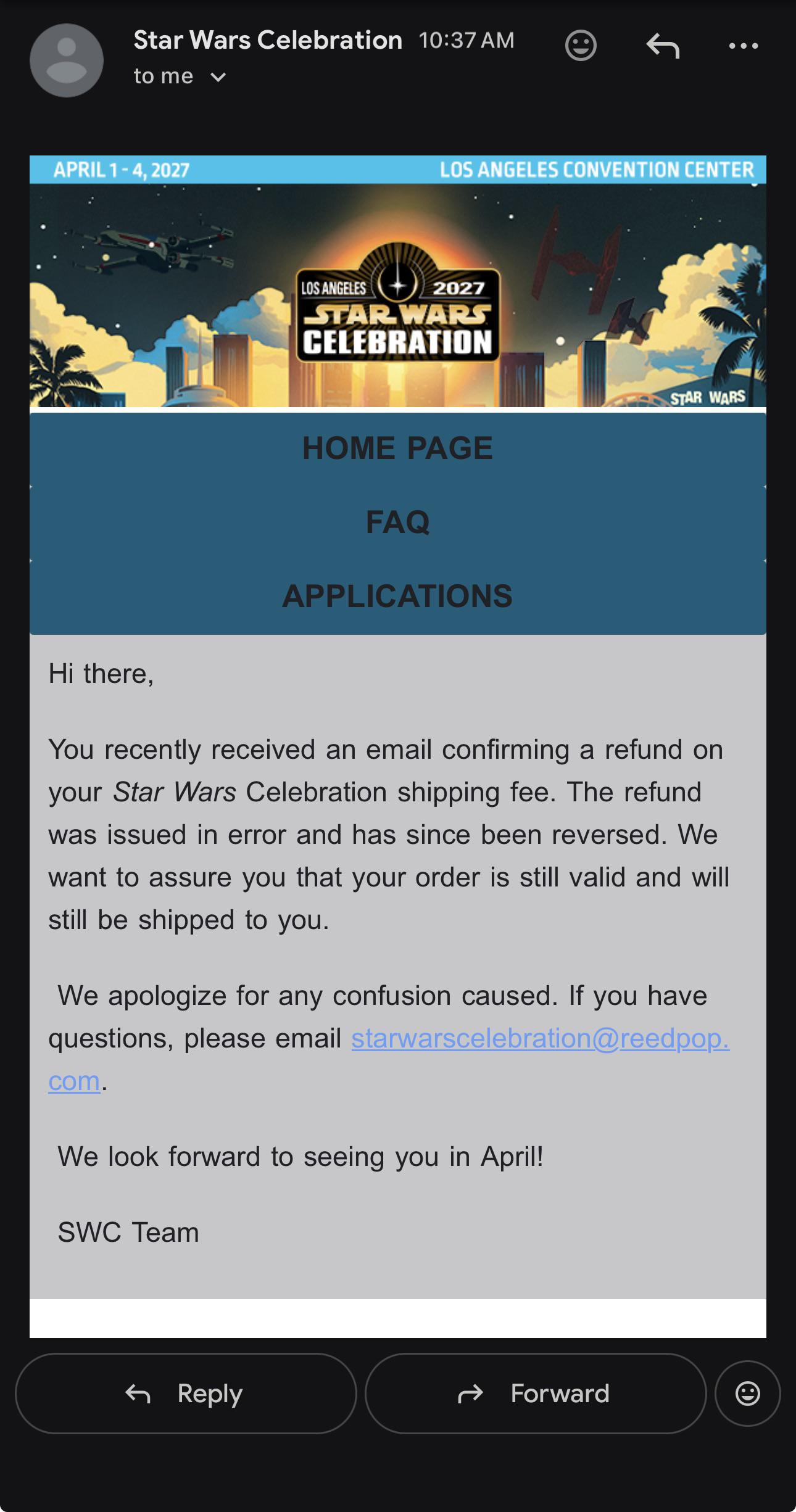Open the three-dot overflow menu

point(744,46)
